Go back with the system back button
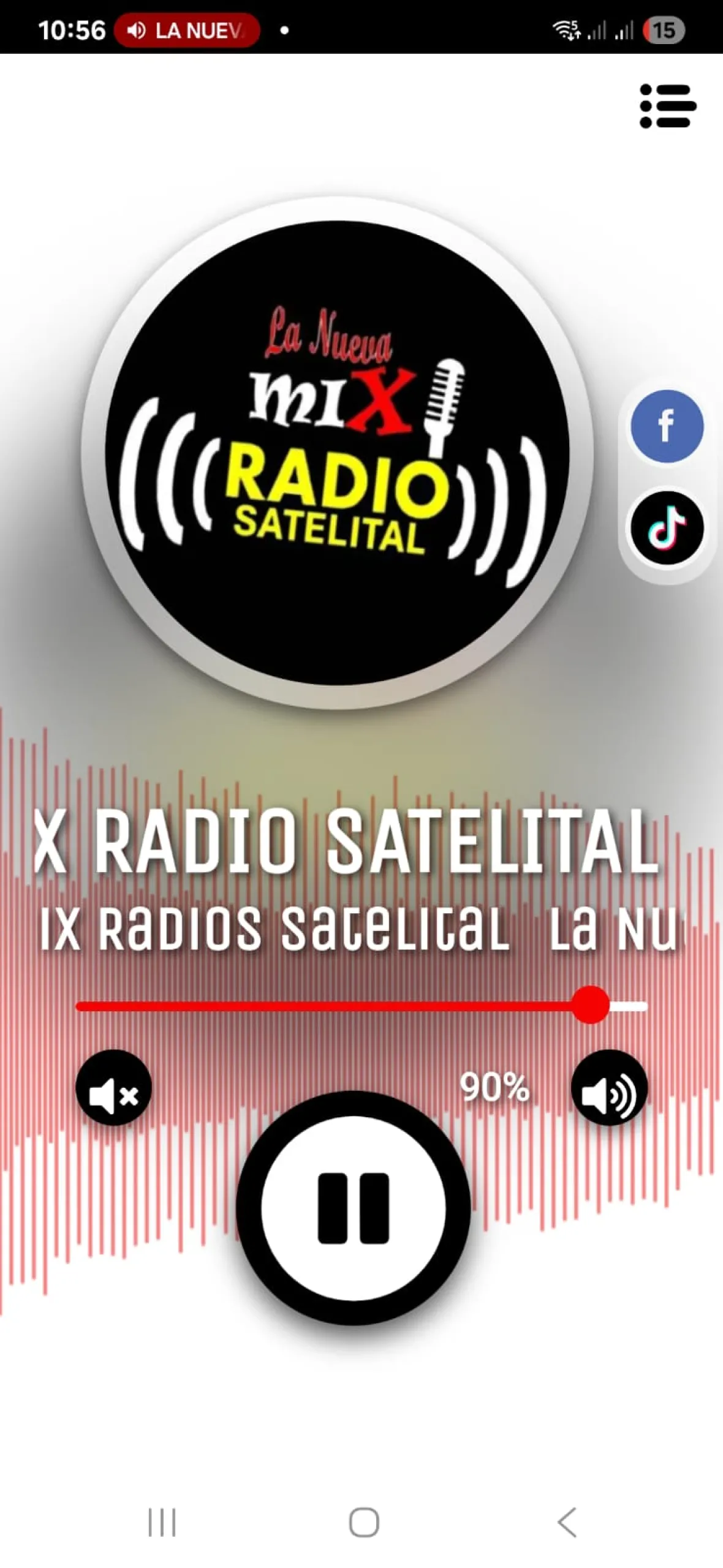723x1568 pixels. pyautogui.click(x=567, y=1522)
